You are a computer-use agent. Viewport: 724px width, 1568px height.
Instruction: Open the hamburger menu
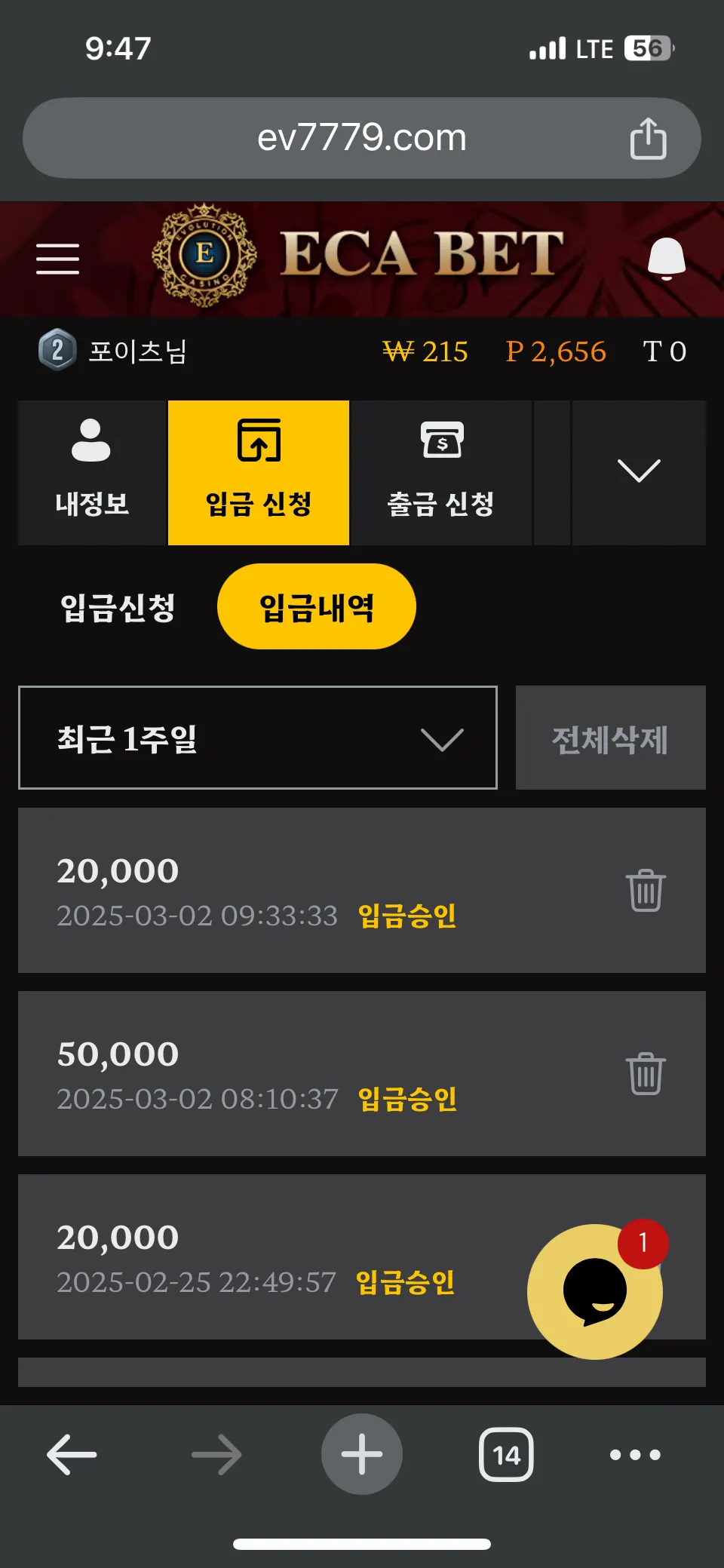click(x=57, y=259)
